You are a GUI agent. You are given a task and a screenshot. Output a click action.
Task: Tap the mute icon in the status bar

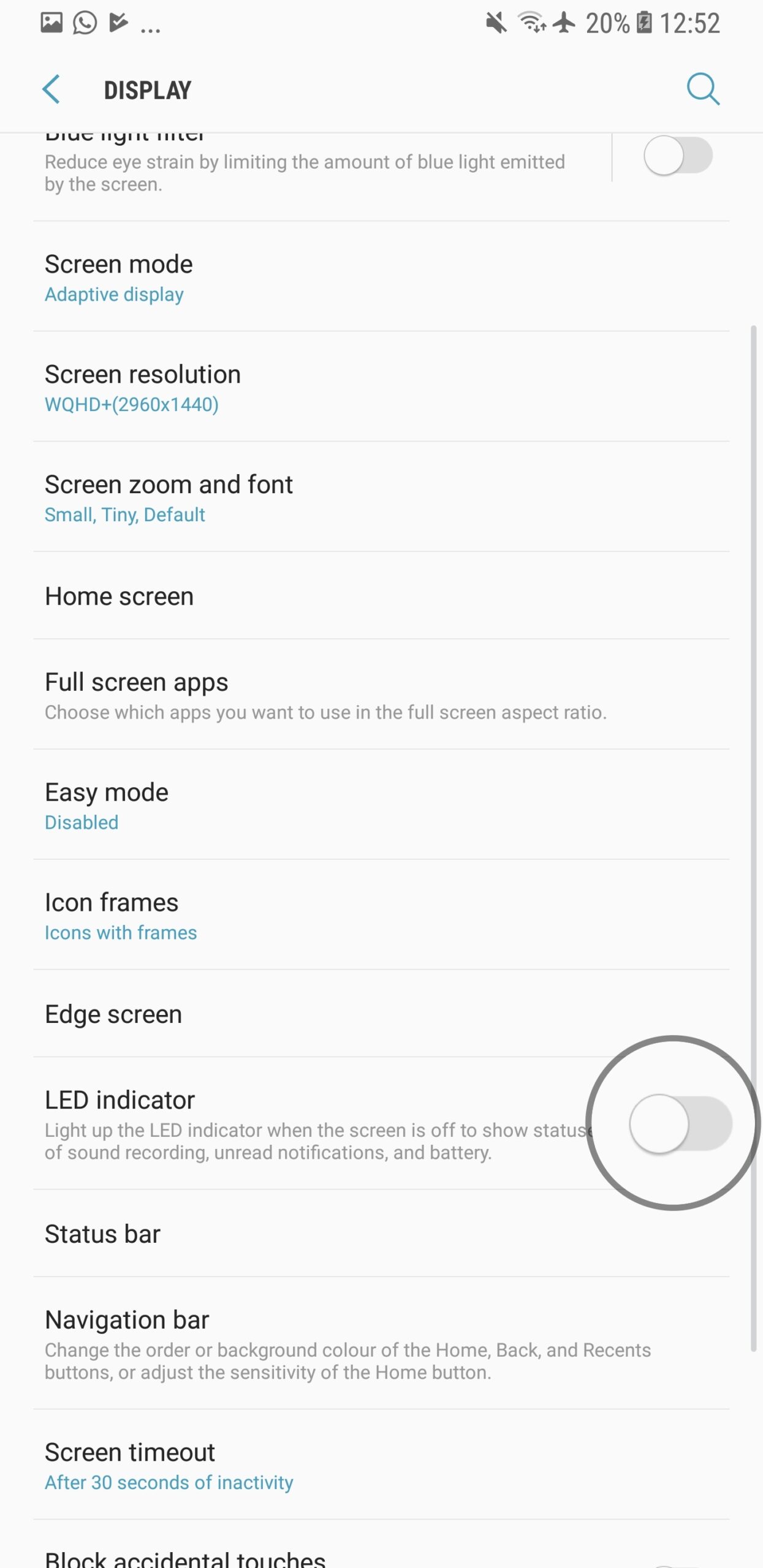[495, 23]
